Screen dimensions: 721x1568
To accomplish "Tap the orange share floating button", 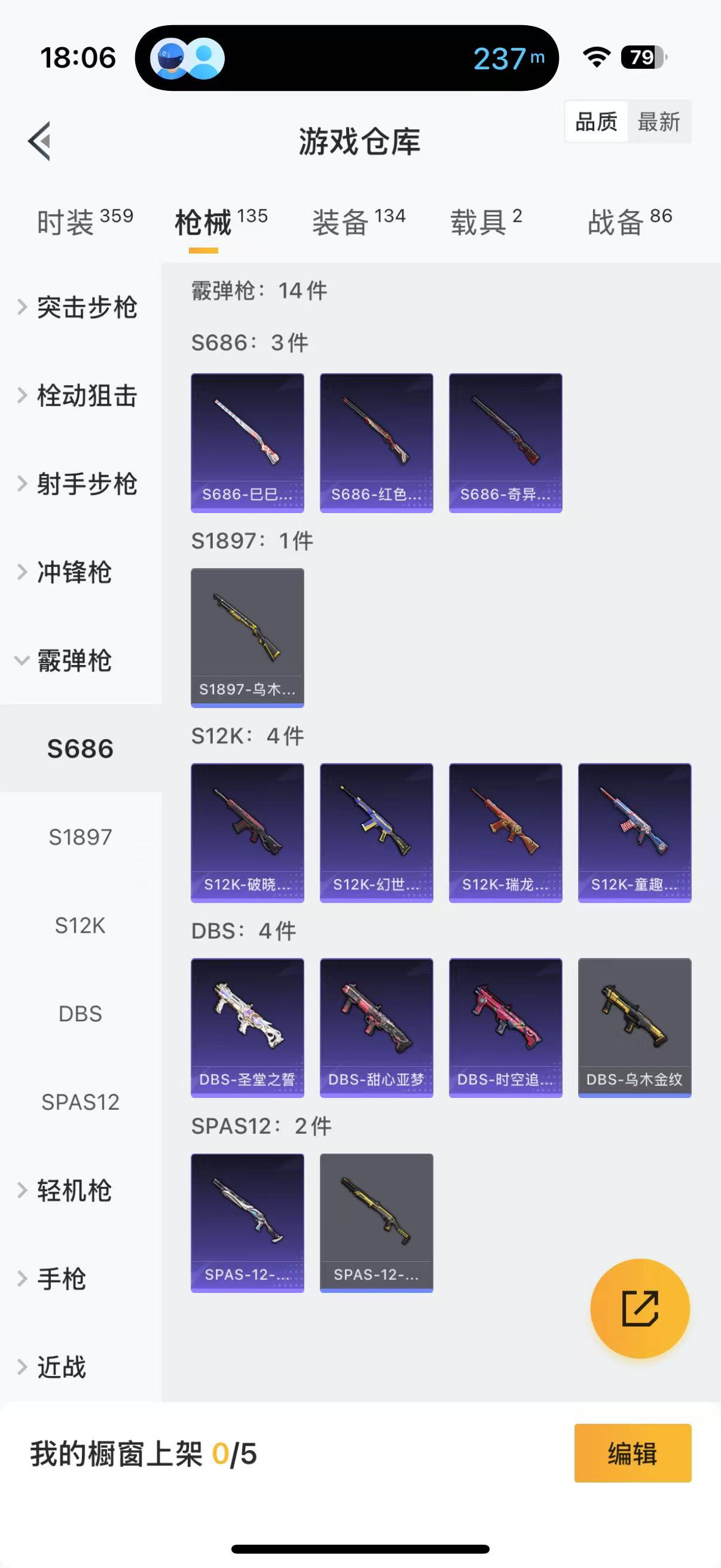I will pos(640,1308).
